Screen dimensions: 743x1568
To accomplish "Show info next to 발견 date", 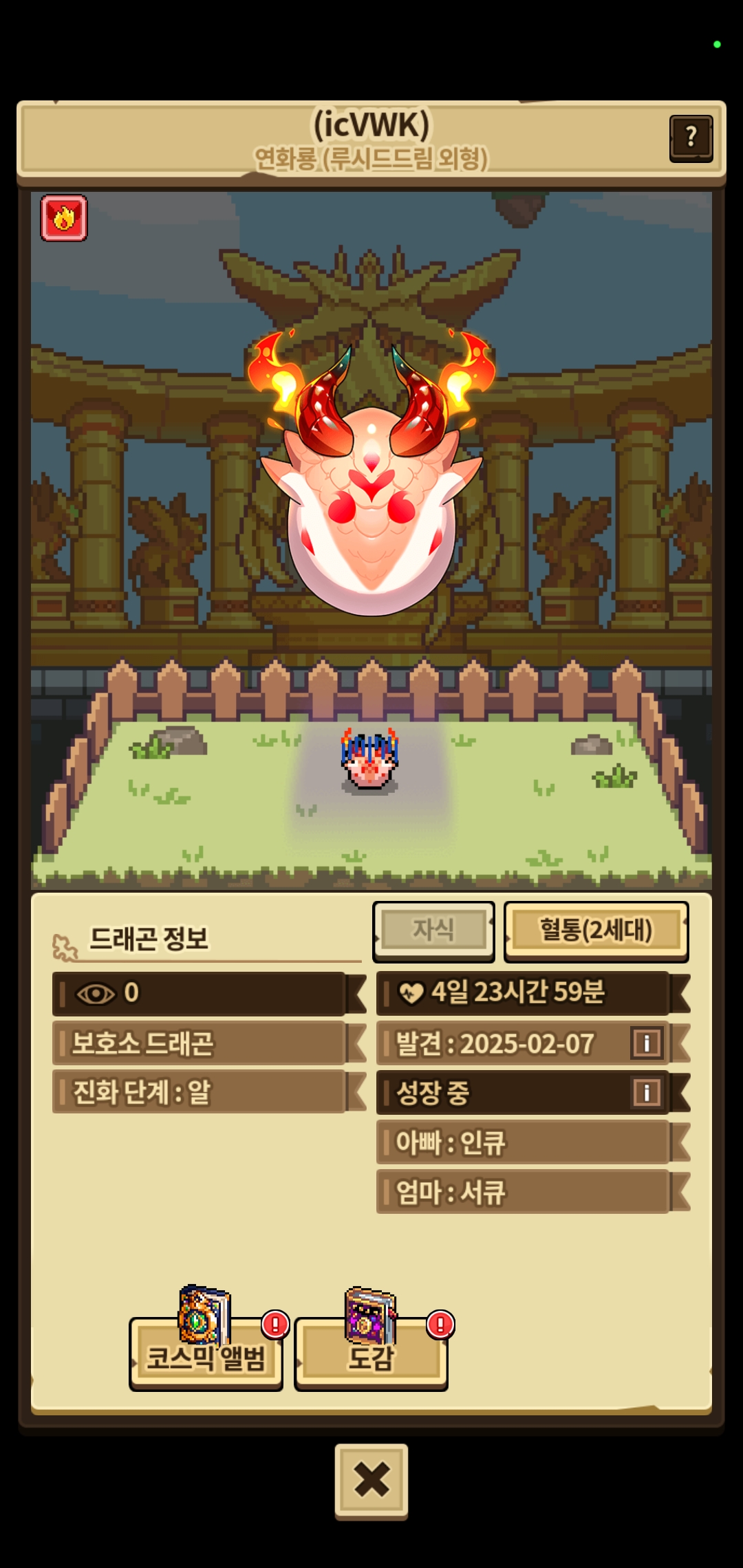I will pyautogui.click(x=647, y=1043).
